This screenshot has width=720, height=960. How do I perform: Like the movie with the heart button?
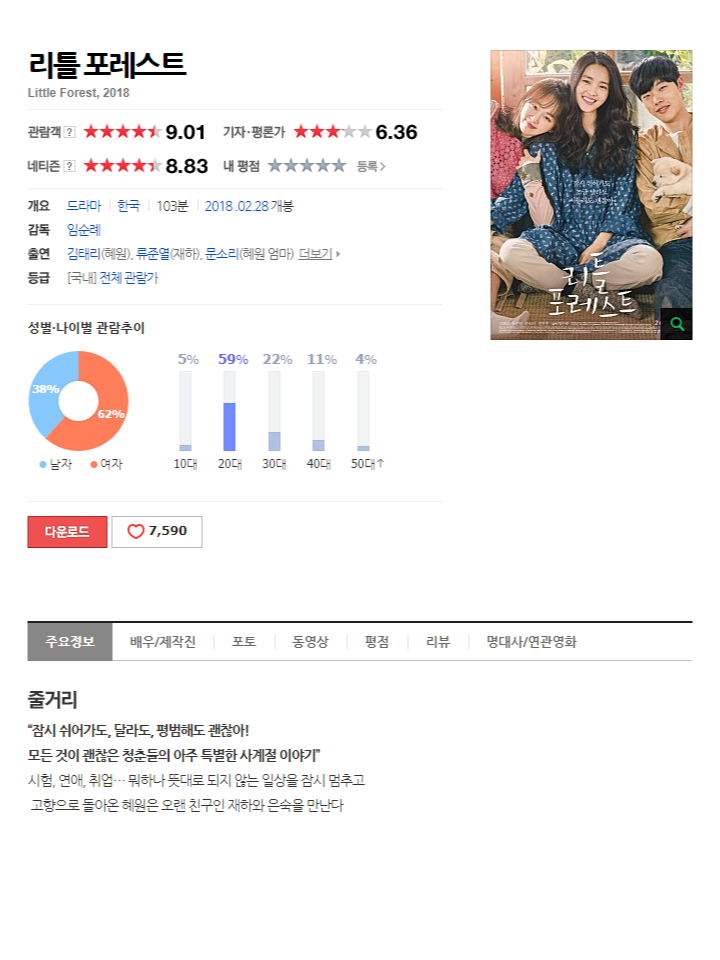(157, 532)
